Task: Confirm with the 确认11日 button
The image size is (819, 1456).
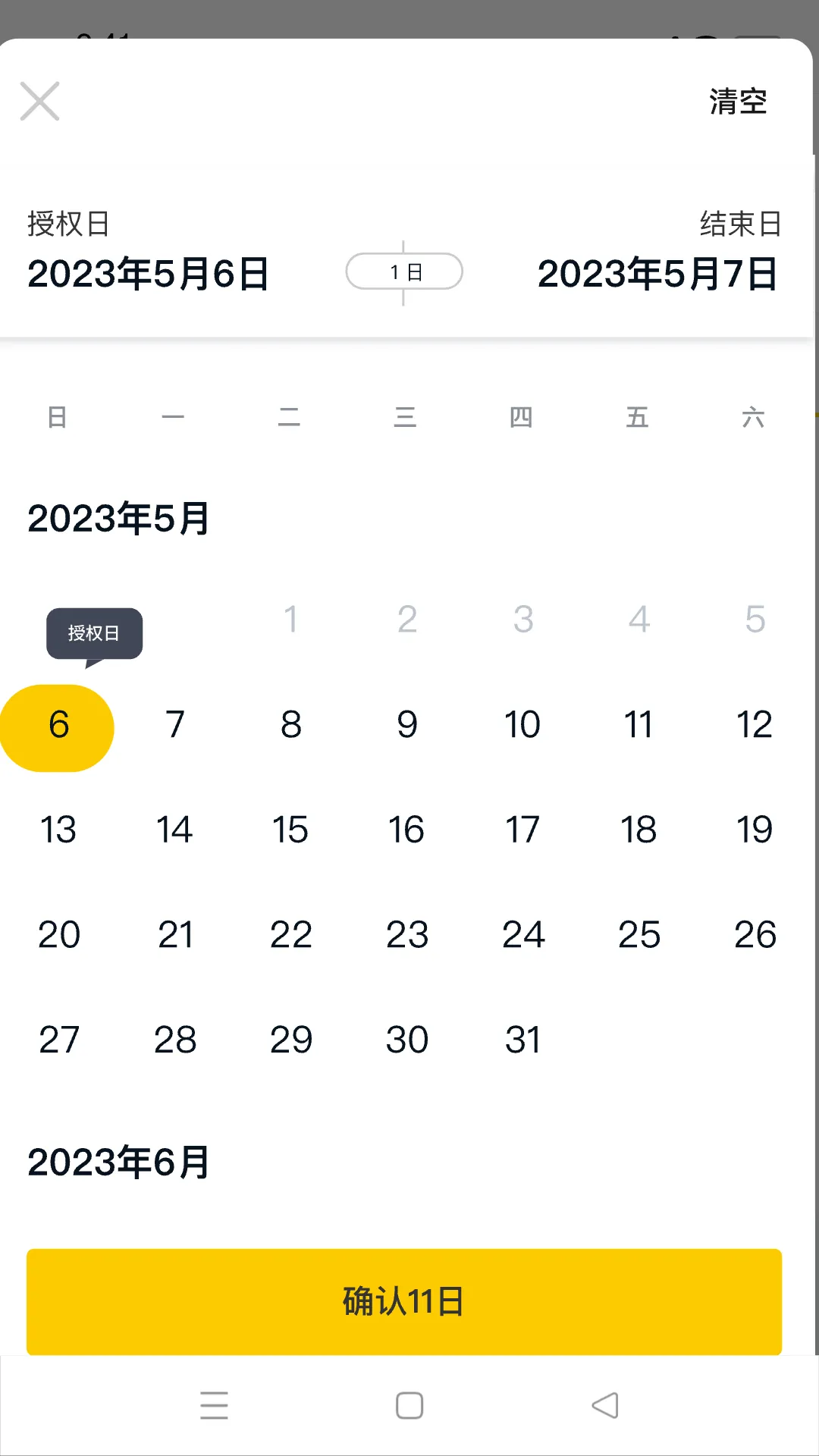Action: [x=404, y=1301]
